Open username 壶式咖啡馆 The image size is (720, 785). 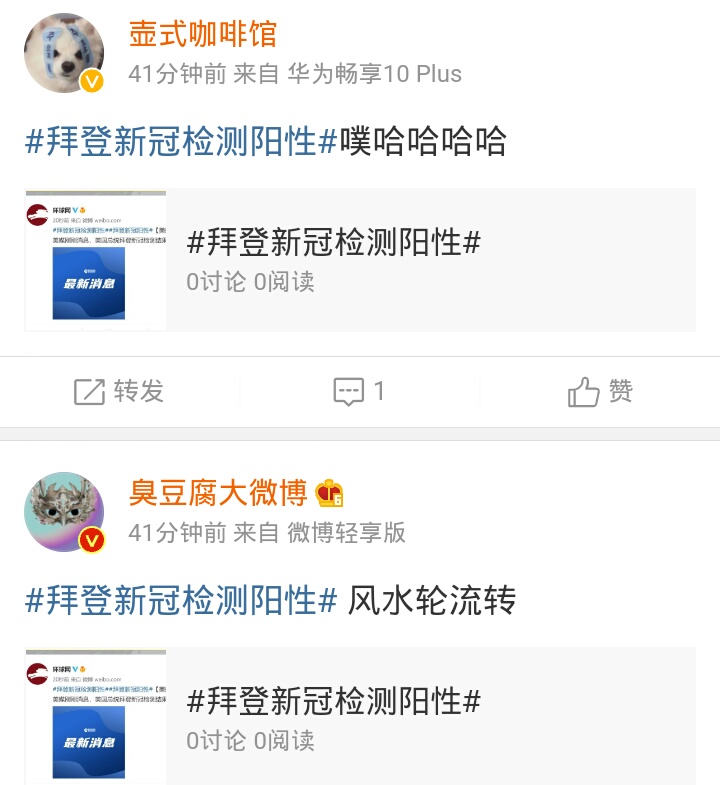pyautogui.click(x=203, y=35)
